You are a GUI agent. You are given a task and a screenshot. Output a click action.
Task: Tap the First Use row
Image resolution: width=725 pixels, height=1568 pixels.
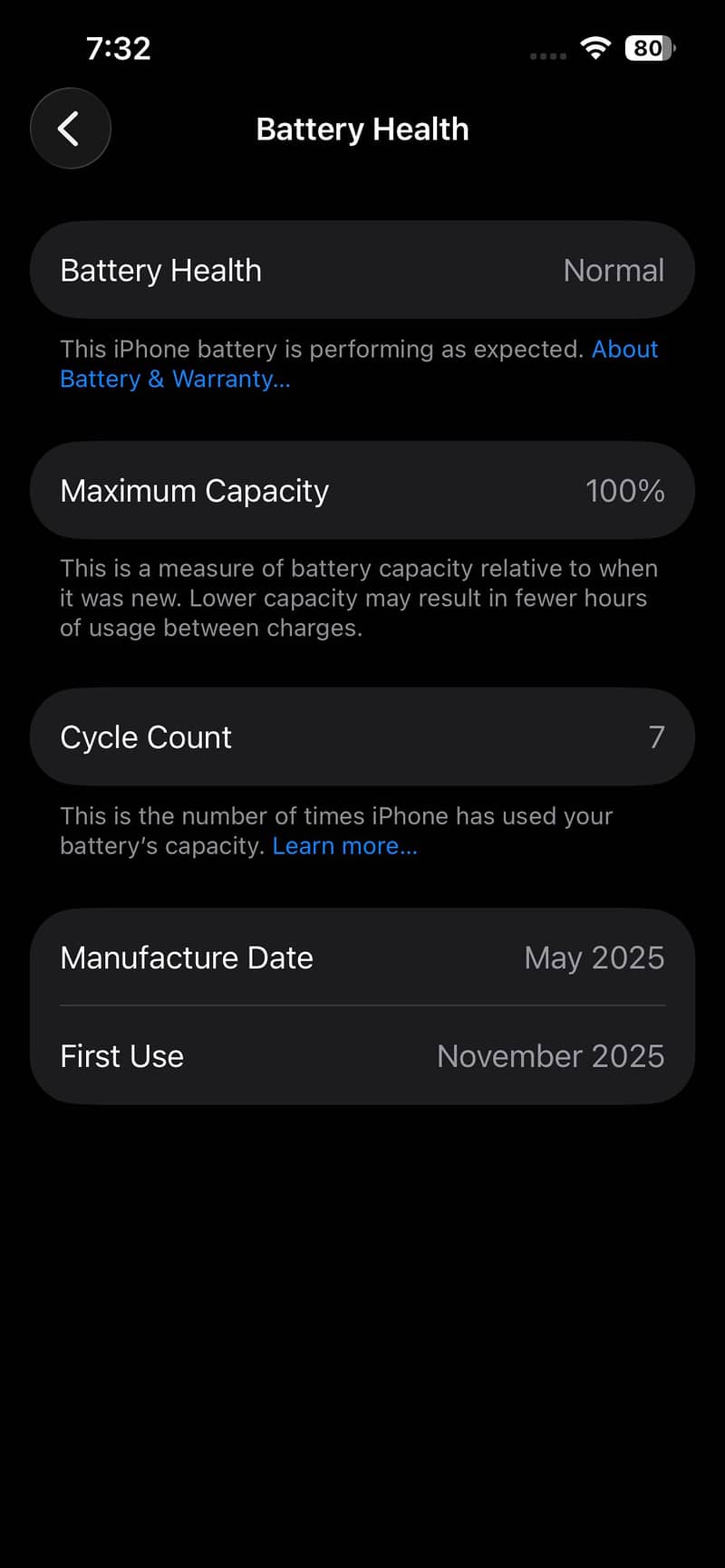pyautogui.click(x=362, y=1056)
